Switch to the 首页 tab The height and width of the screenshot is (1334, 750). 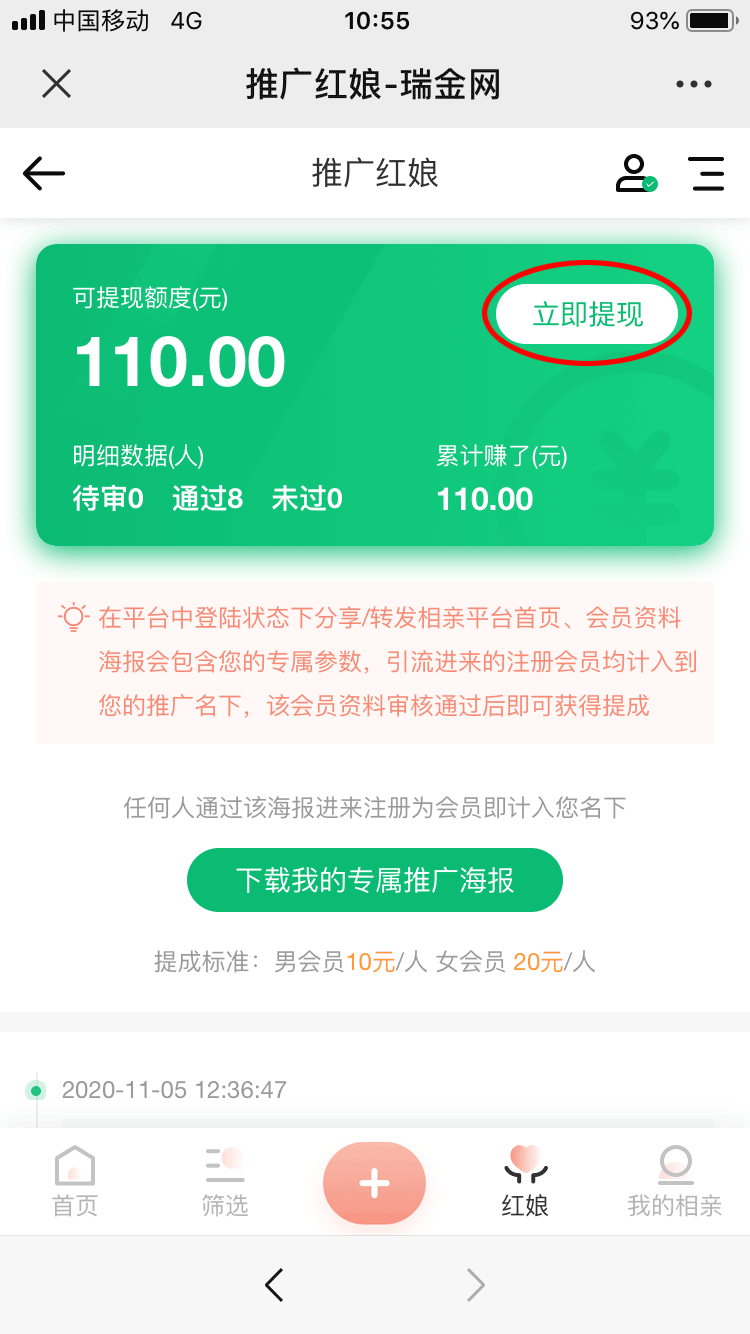(x=75, y=1182)
